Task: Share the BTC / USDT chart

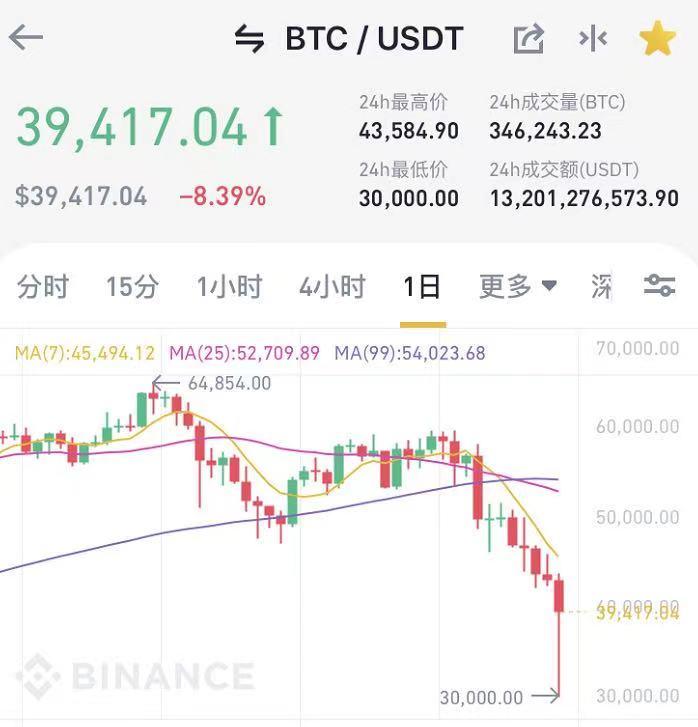Action: [528, 39]
